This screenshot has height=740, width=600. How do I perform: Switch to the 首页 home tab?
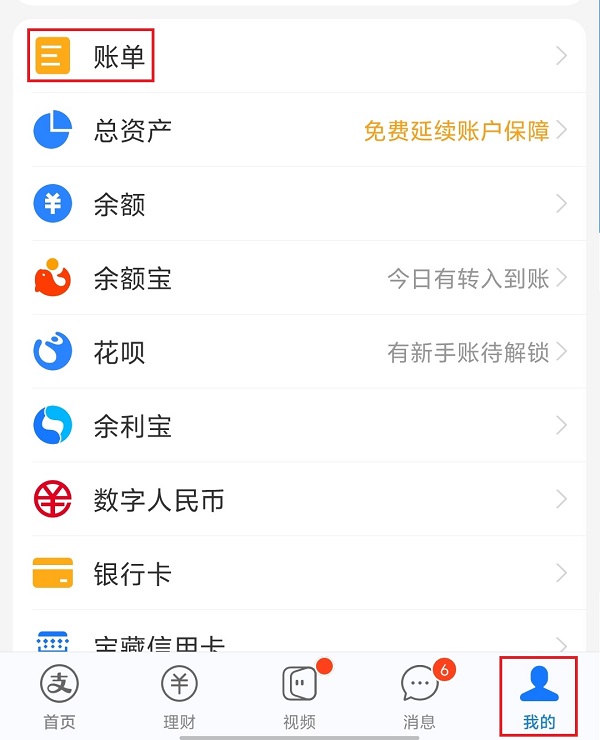click(59, 697)
